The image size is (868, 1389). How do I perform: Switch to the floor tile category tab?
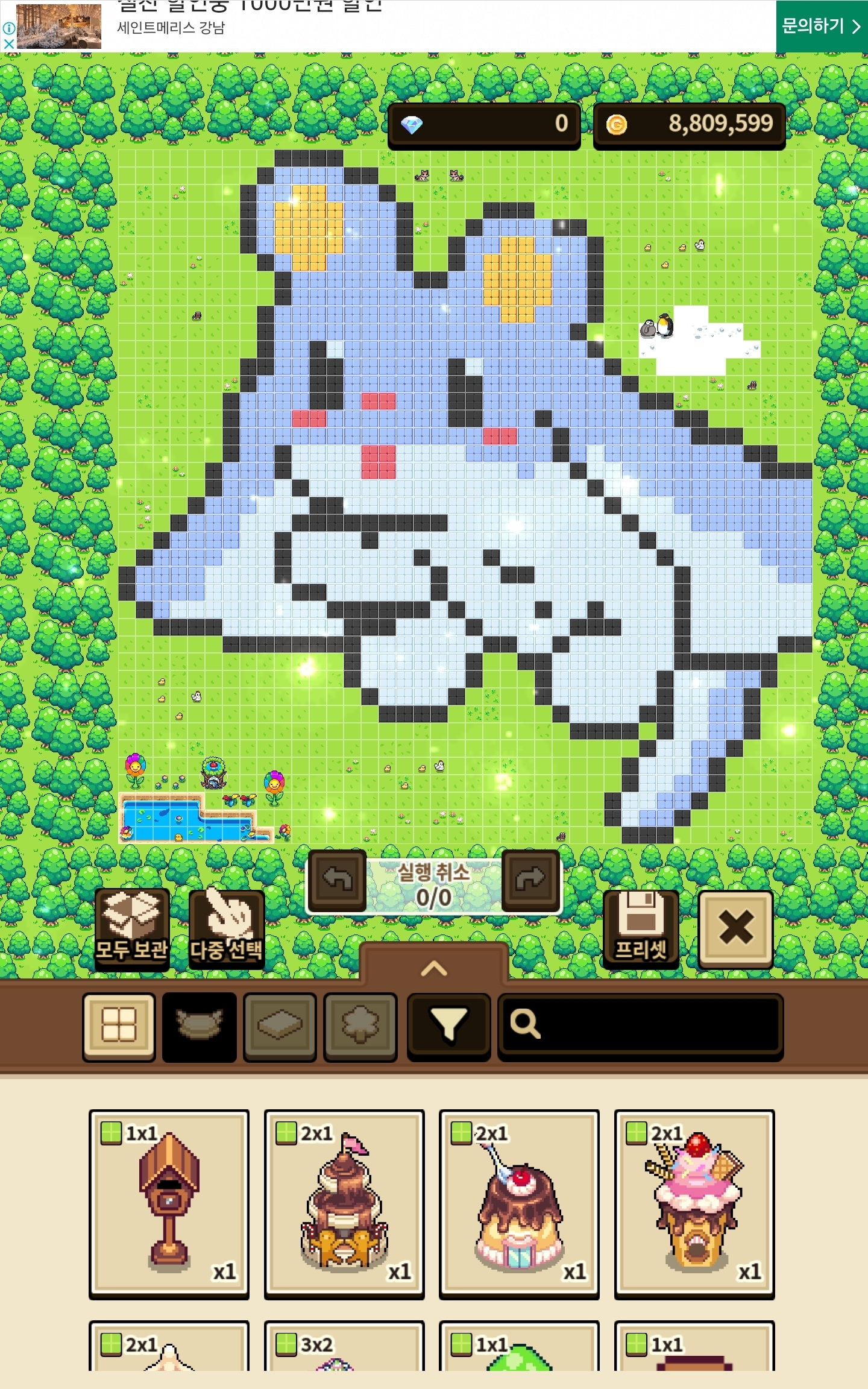tap(280, 1025)
